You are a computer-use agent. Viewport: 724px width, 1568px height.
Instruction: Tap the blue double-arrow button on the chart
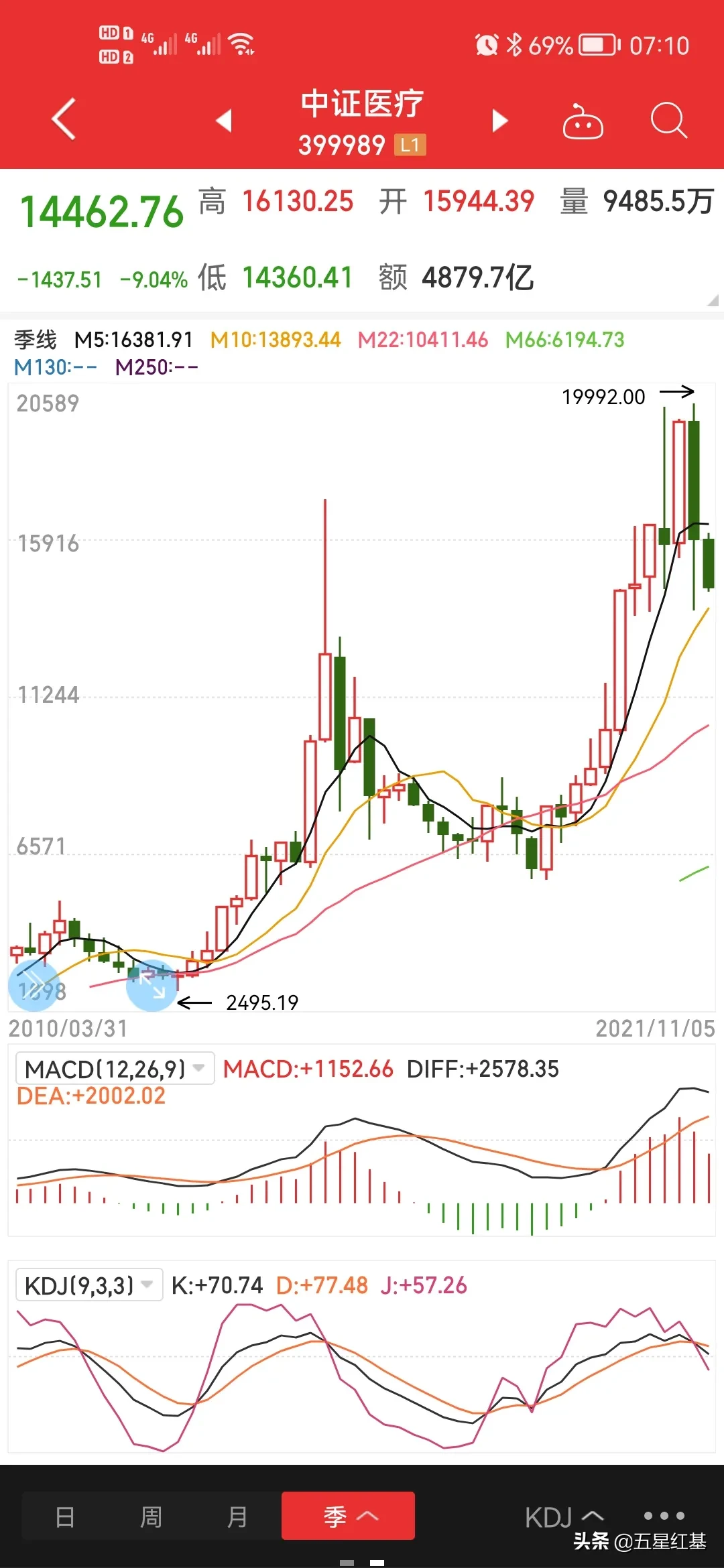click(34, 986)
